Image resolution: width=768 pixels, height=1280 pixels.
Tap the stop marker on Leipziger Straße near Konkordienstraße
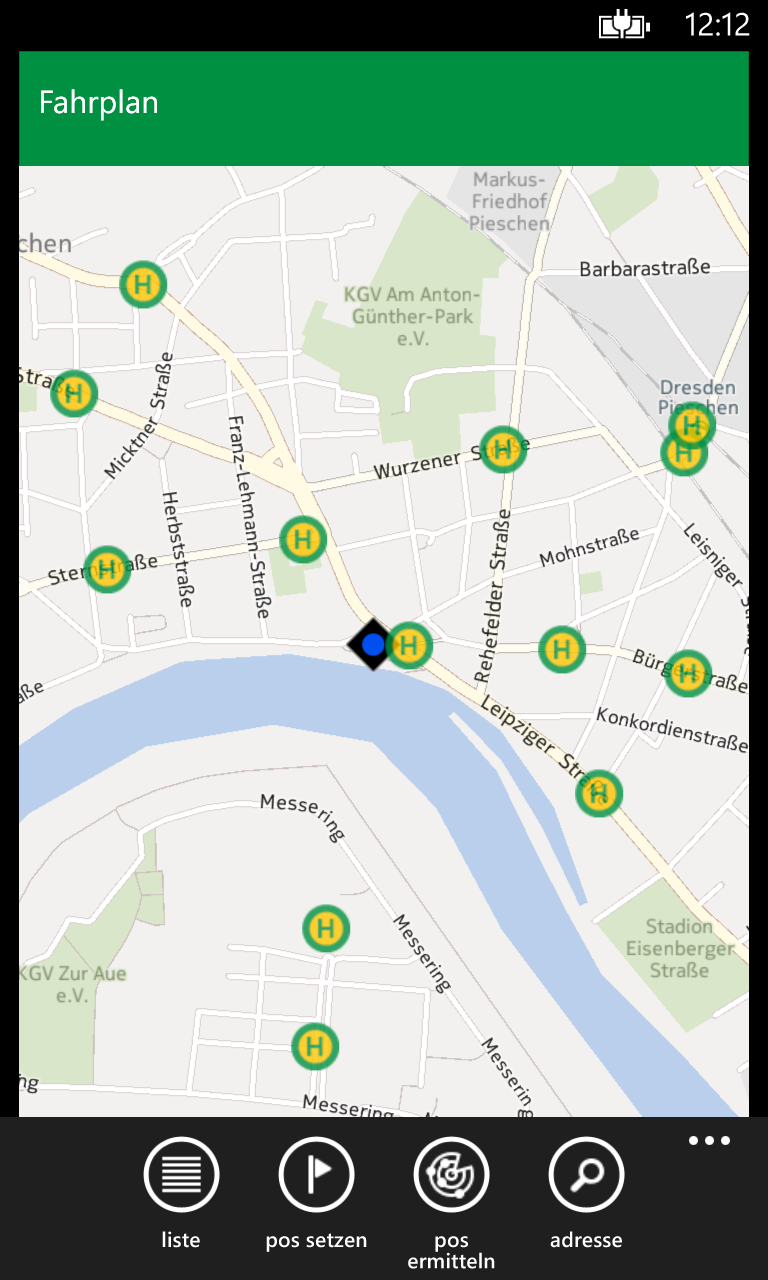pos(599,794)
